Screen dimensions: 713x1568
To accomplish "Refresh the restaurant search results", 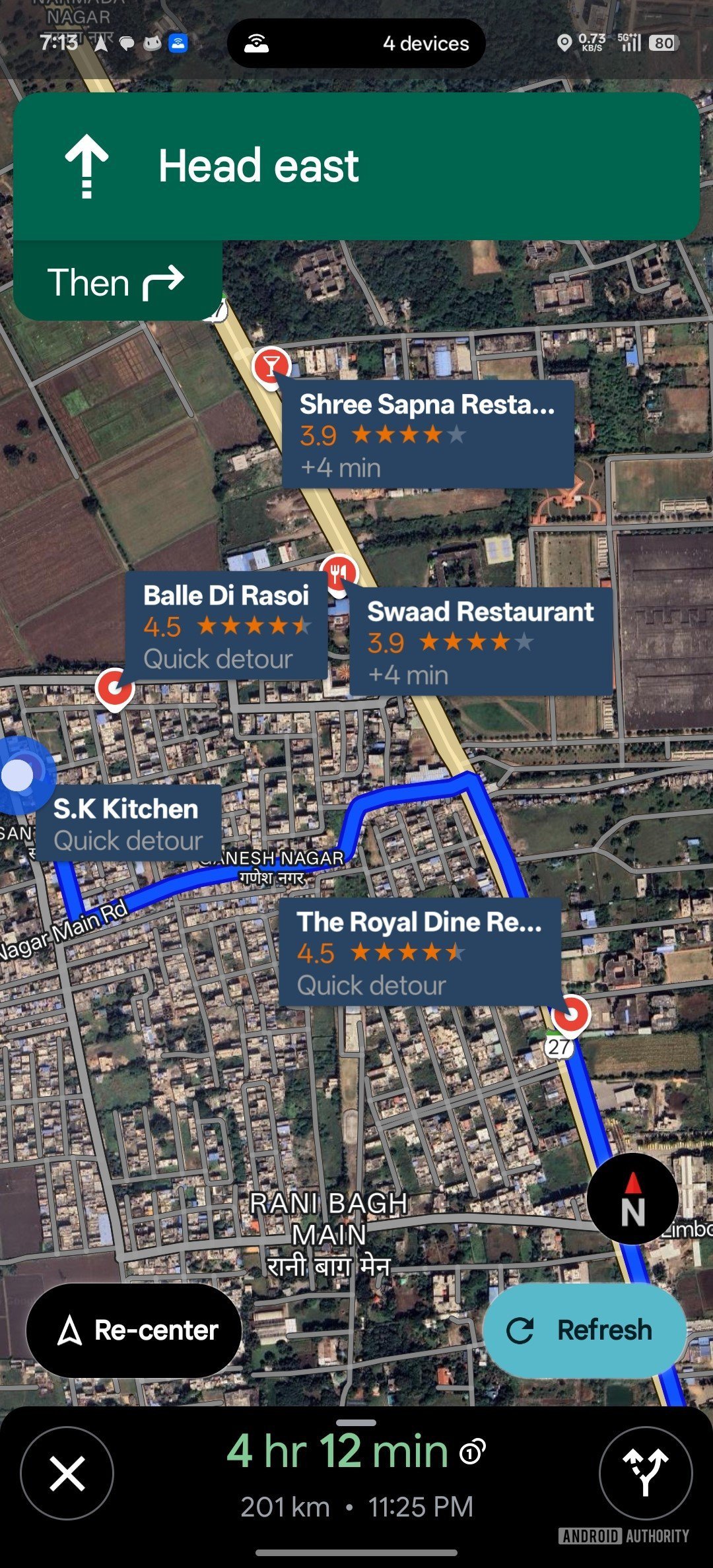I will pyautogui.click(x=585, y=1330).
